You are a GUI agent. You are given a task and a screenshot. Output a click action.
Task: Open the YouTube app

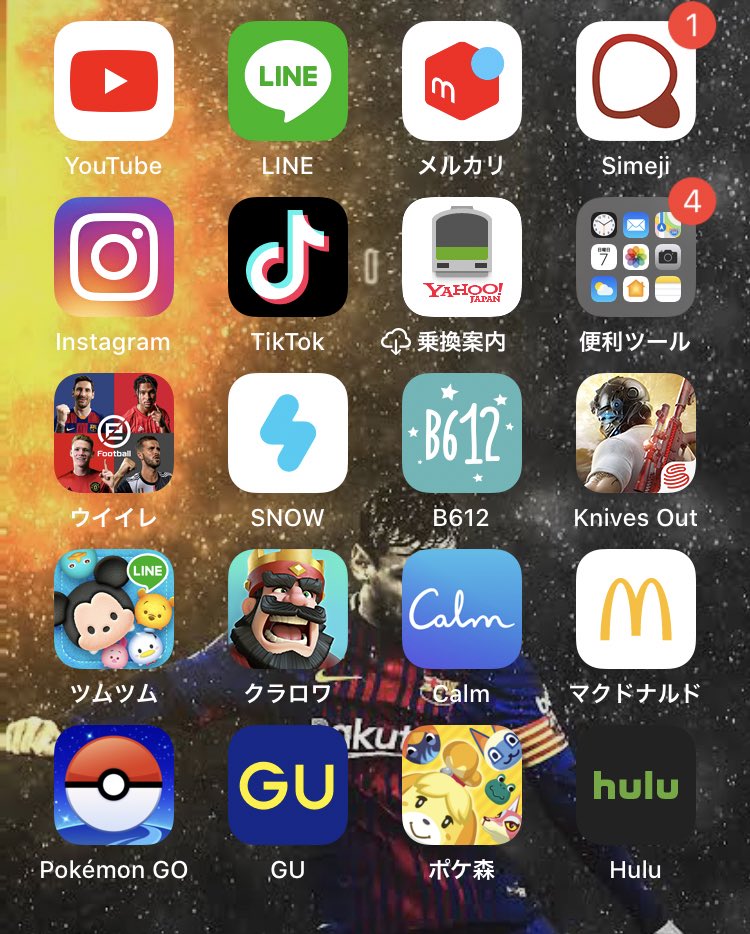coord(114,81)
